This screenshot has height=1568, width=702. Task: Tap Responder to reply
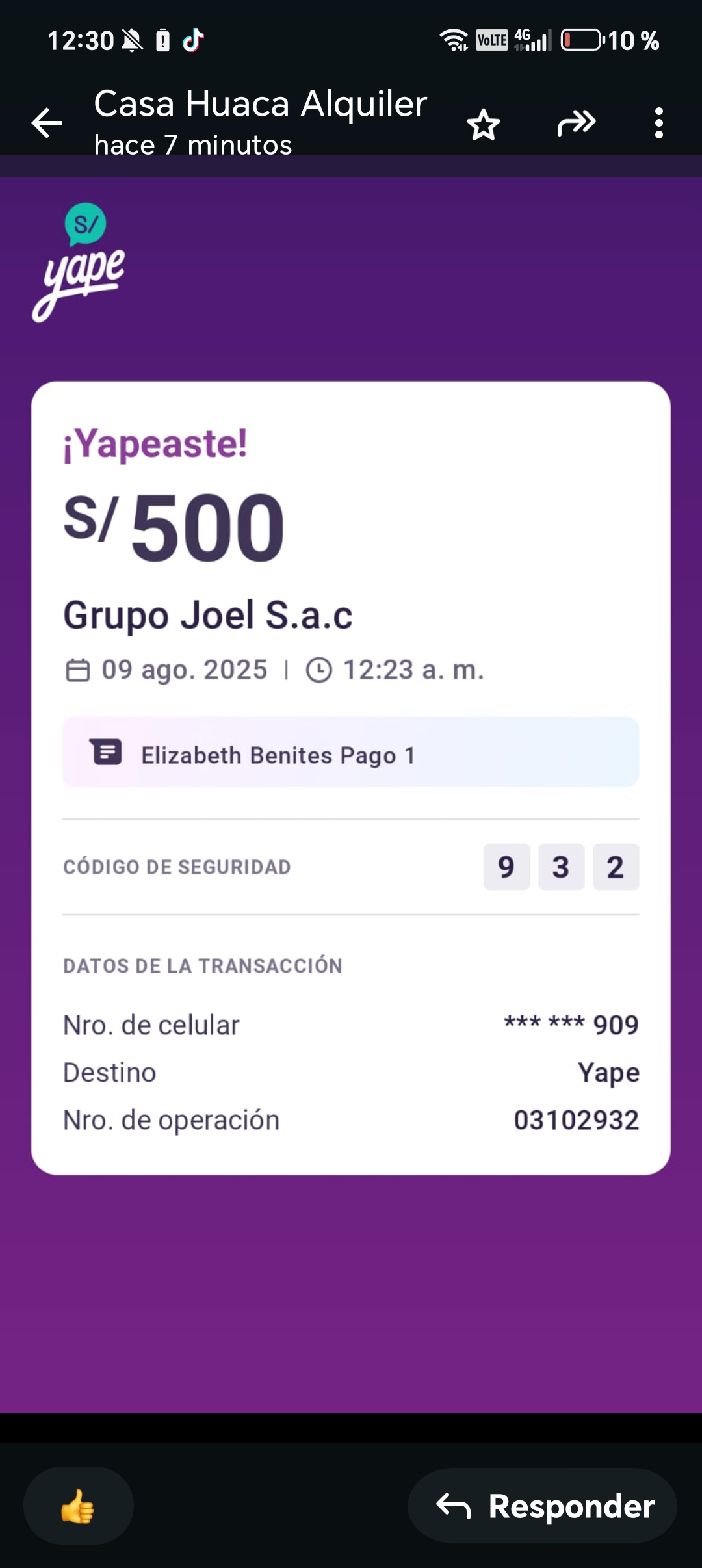tap(542, 1506)
